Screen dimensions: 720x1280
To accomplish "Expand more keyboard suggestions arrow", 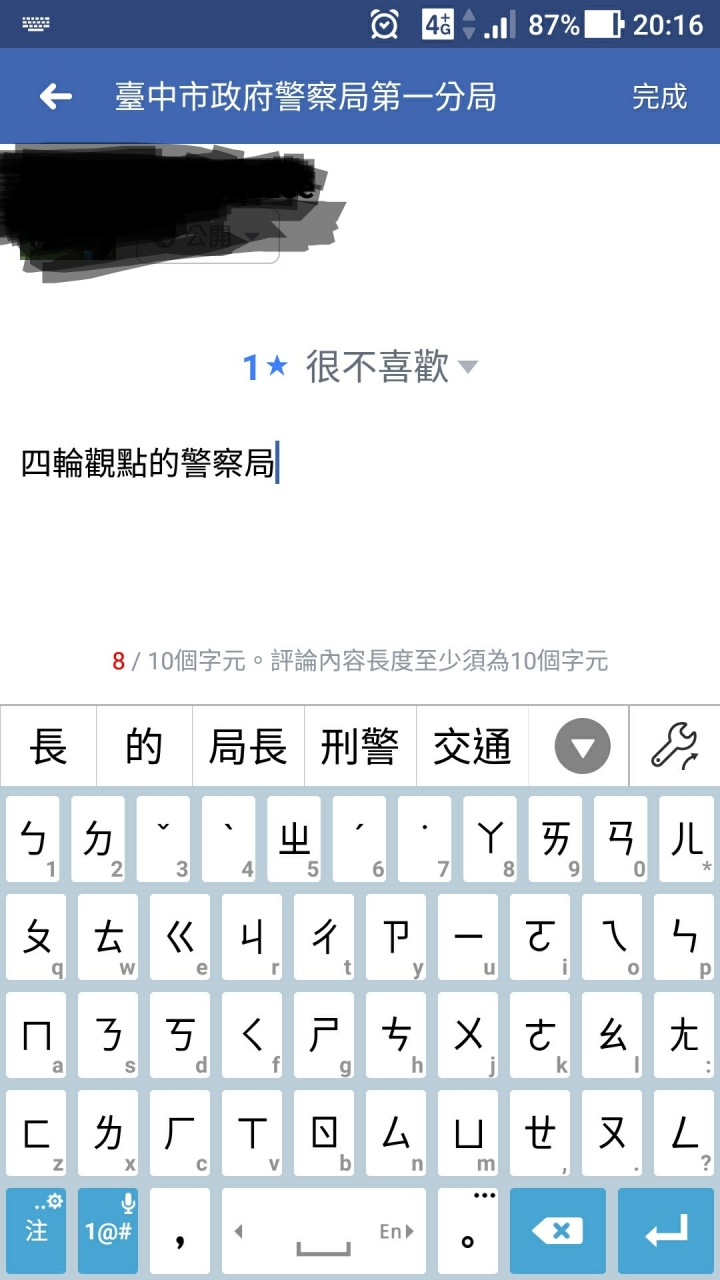I will (x=582, y=747).
